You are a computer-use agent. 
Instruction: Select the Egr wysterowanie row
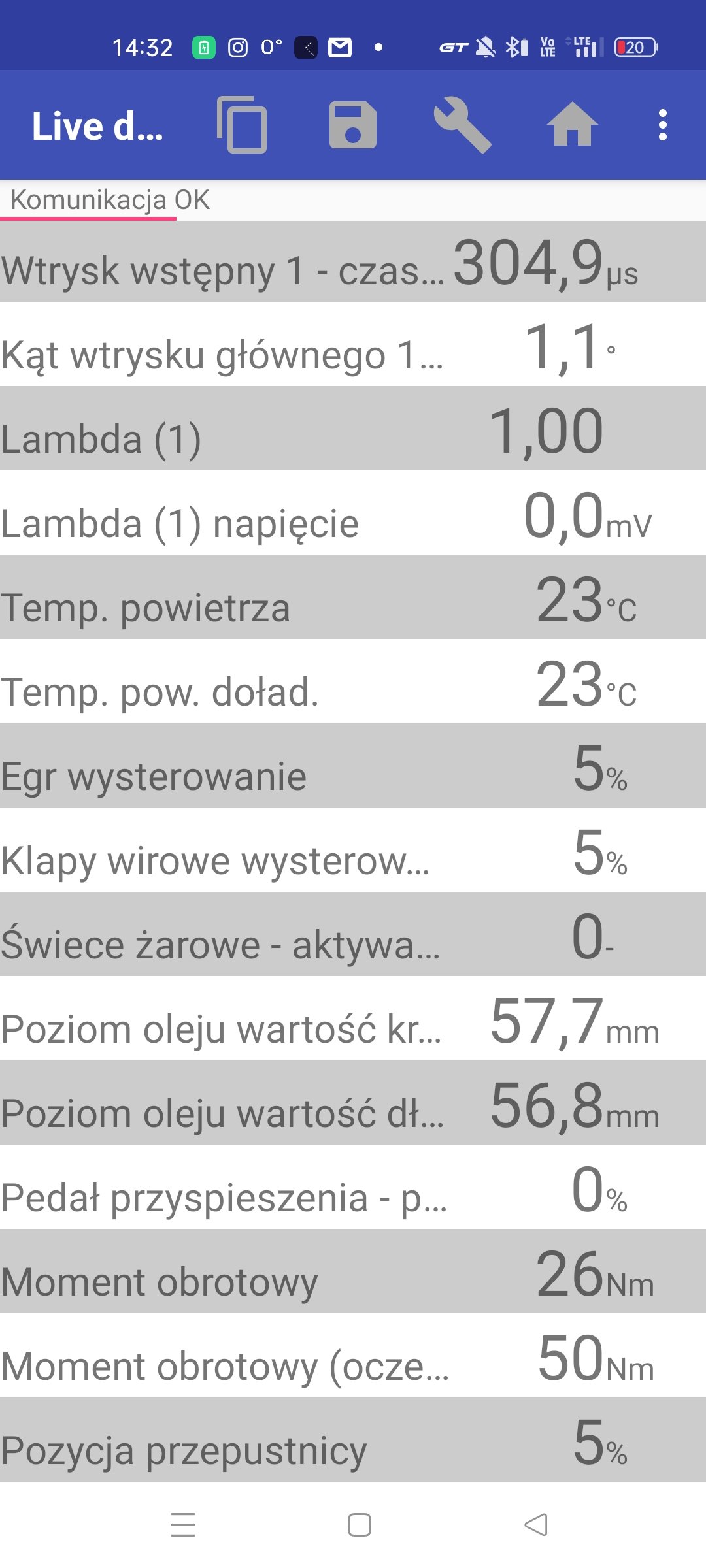pos(353,767)
